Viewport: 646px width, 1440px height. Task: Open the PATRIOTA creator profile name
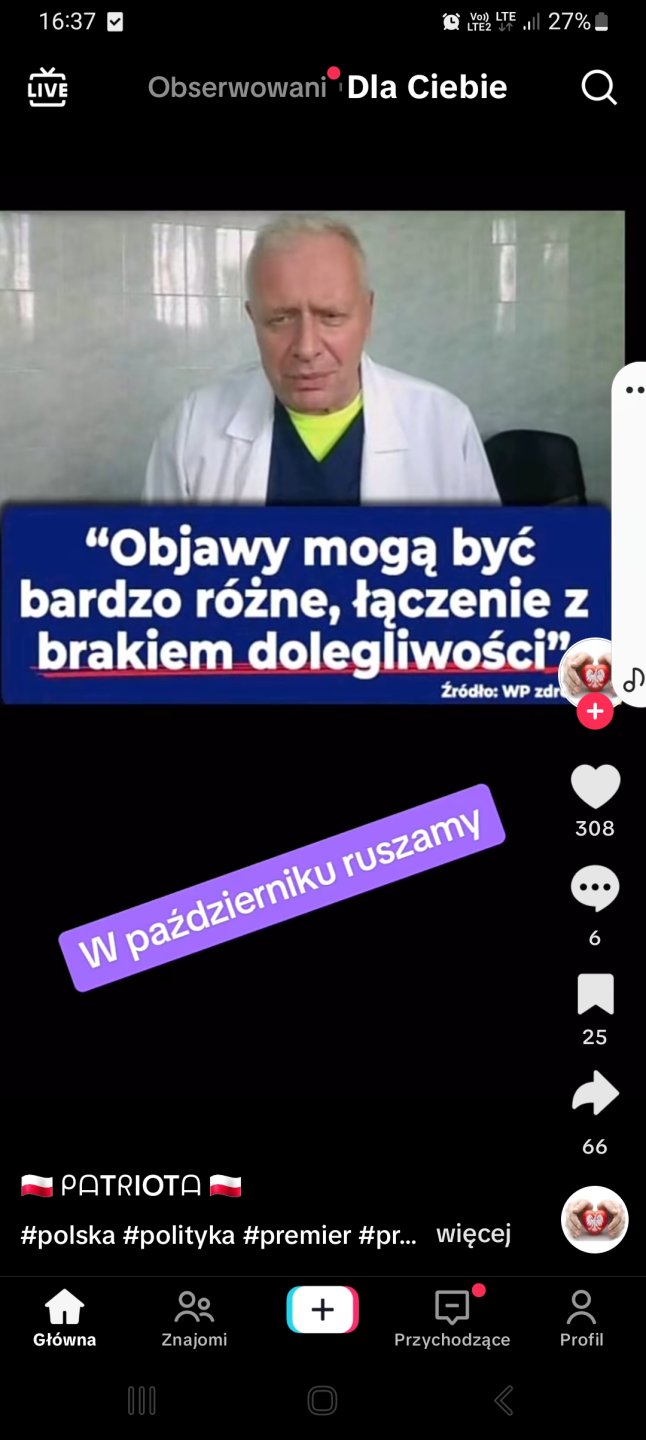131,1186
